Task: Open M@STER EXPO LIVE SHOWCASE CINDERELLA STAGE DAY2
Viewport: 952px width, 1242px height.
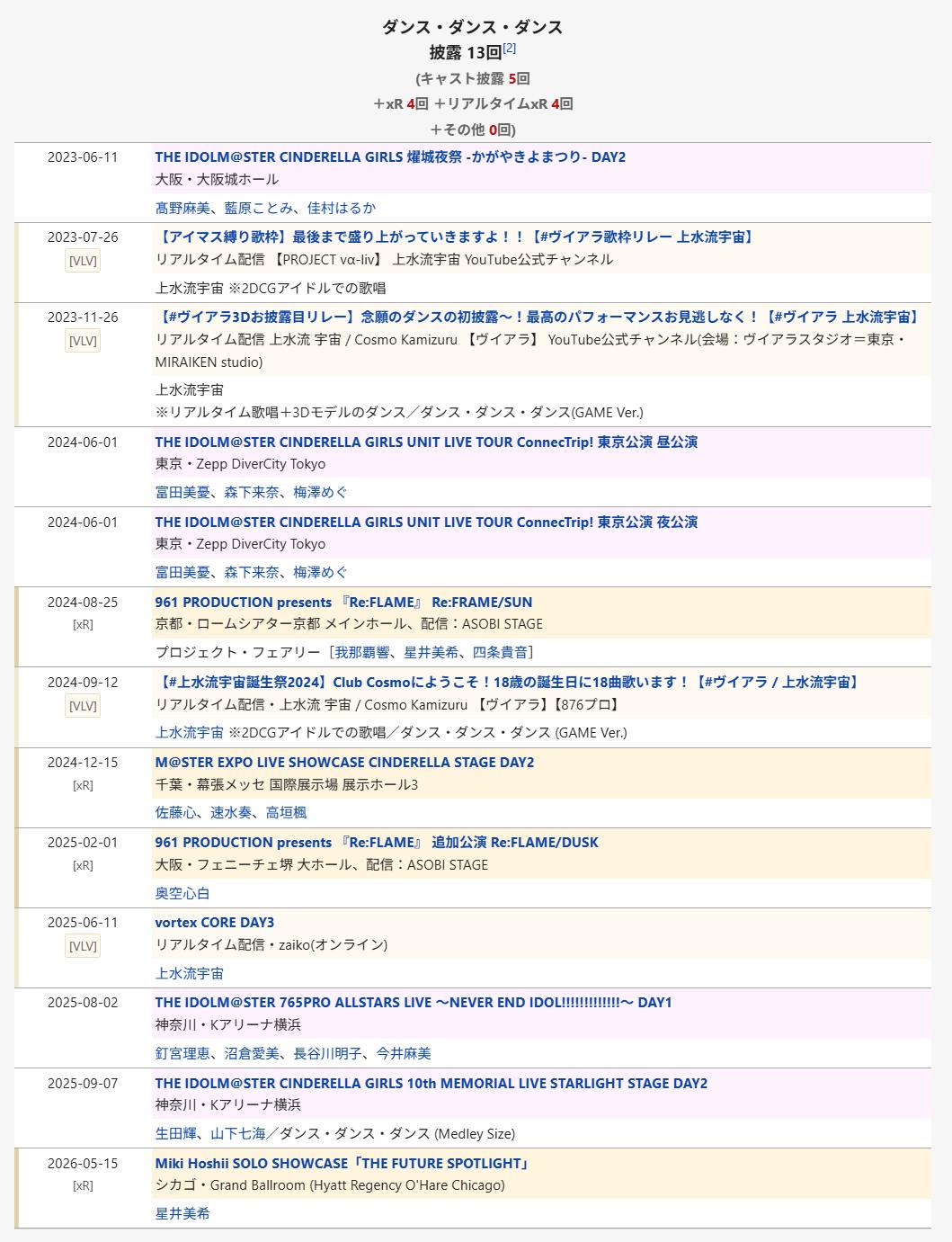Action: click(x=344, y=763)
